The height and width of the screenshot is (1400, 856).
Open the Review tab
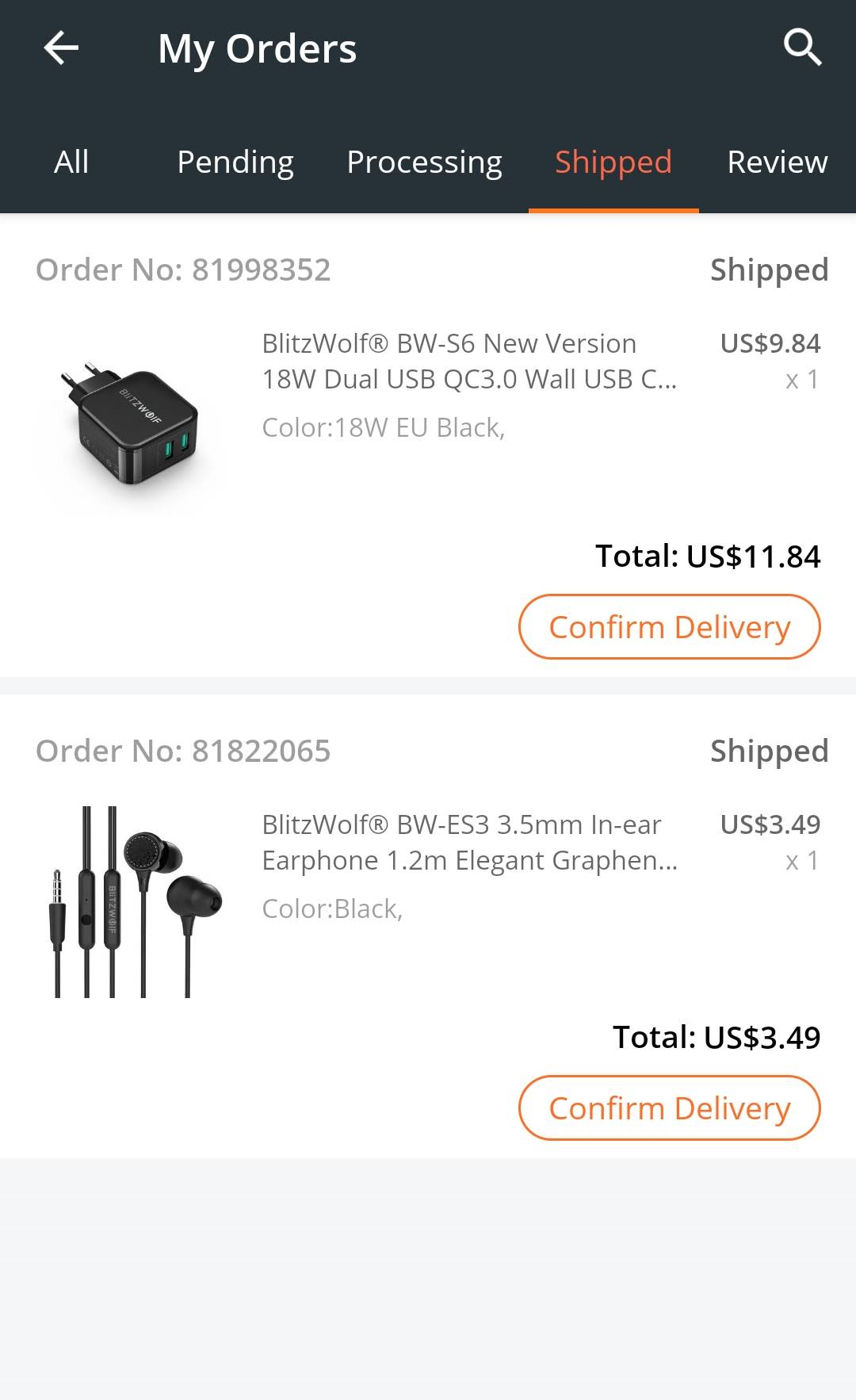[x=778, y=162]
